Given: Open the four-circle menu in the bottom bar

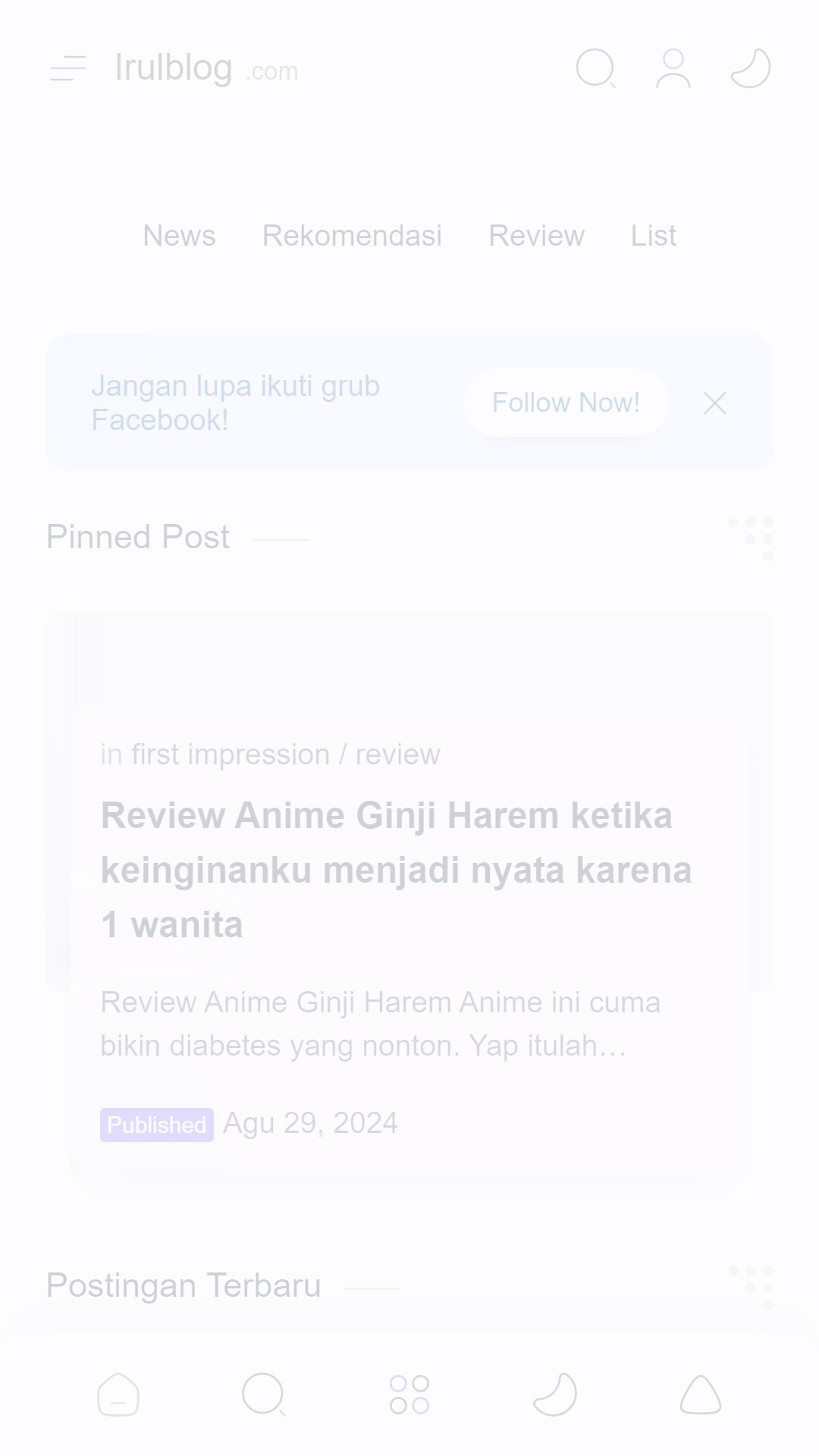Looking at the screenshot, I should point(409,1395).
